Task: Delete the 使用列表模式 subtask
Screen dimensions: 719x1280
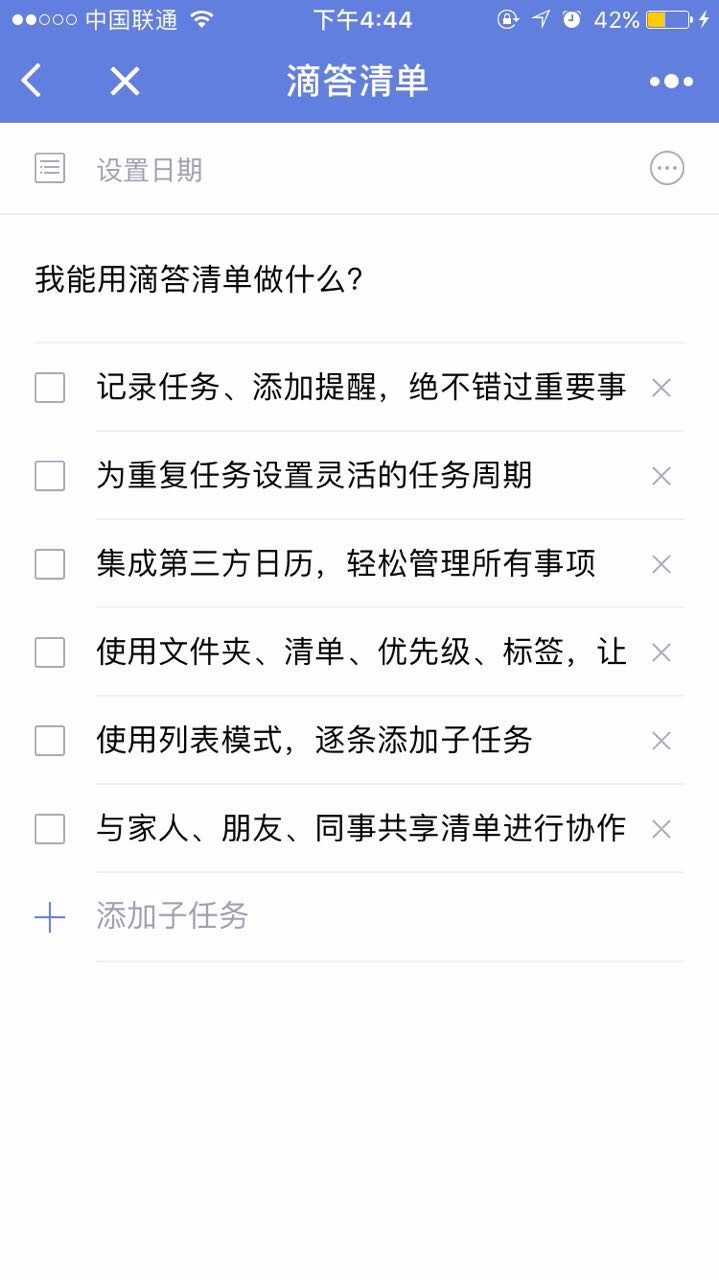Action: click(x=661, y=740)
